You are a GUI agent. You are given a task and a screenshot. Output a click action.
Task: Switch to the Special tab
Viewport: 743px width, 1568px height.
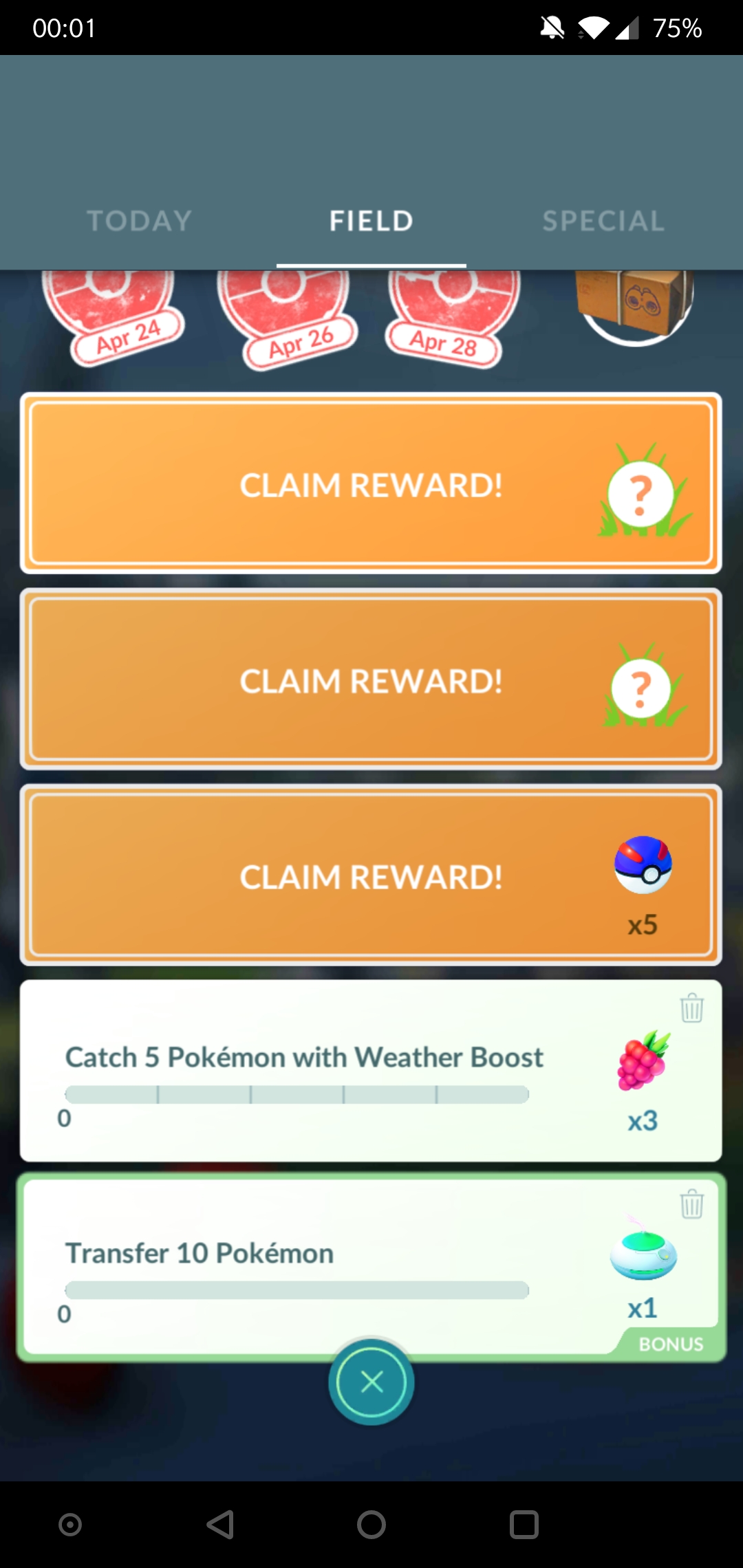603,221
